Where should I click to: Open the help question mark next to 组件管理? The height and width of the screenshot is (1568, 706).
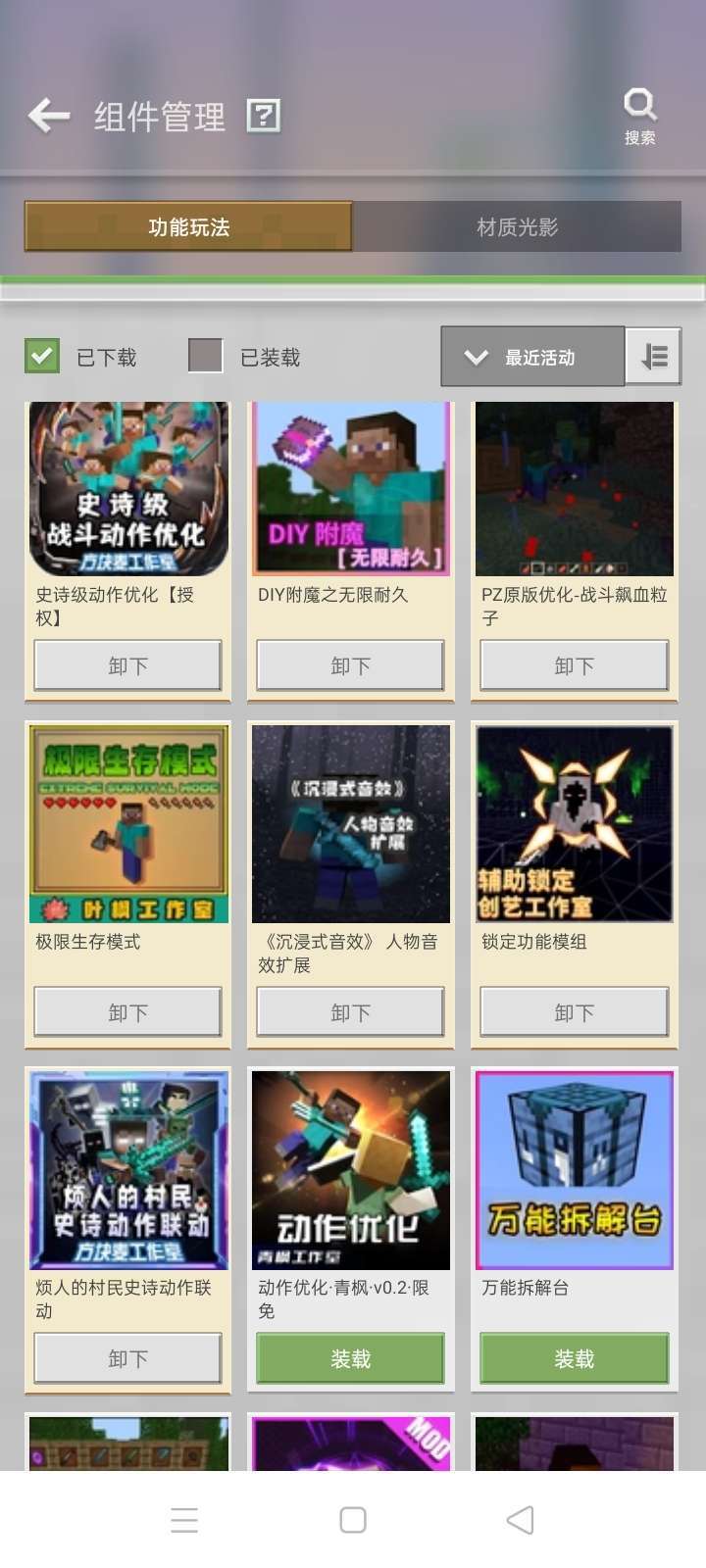click(263, 116)
